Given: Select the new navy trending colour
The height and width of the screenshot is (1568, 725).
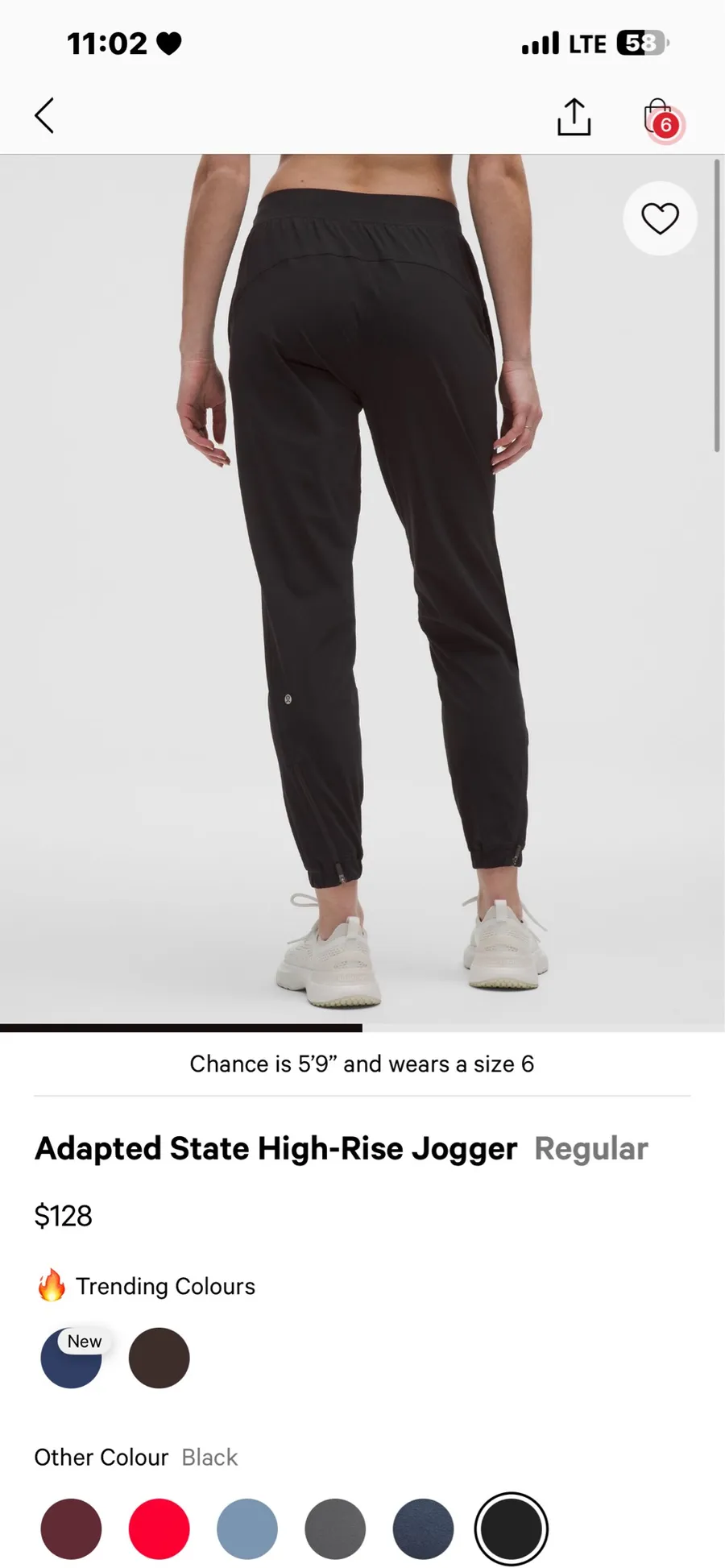Looking at the screenshot, I should pyautogui.click(x=71, y=1358).
